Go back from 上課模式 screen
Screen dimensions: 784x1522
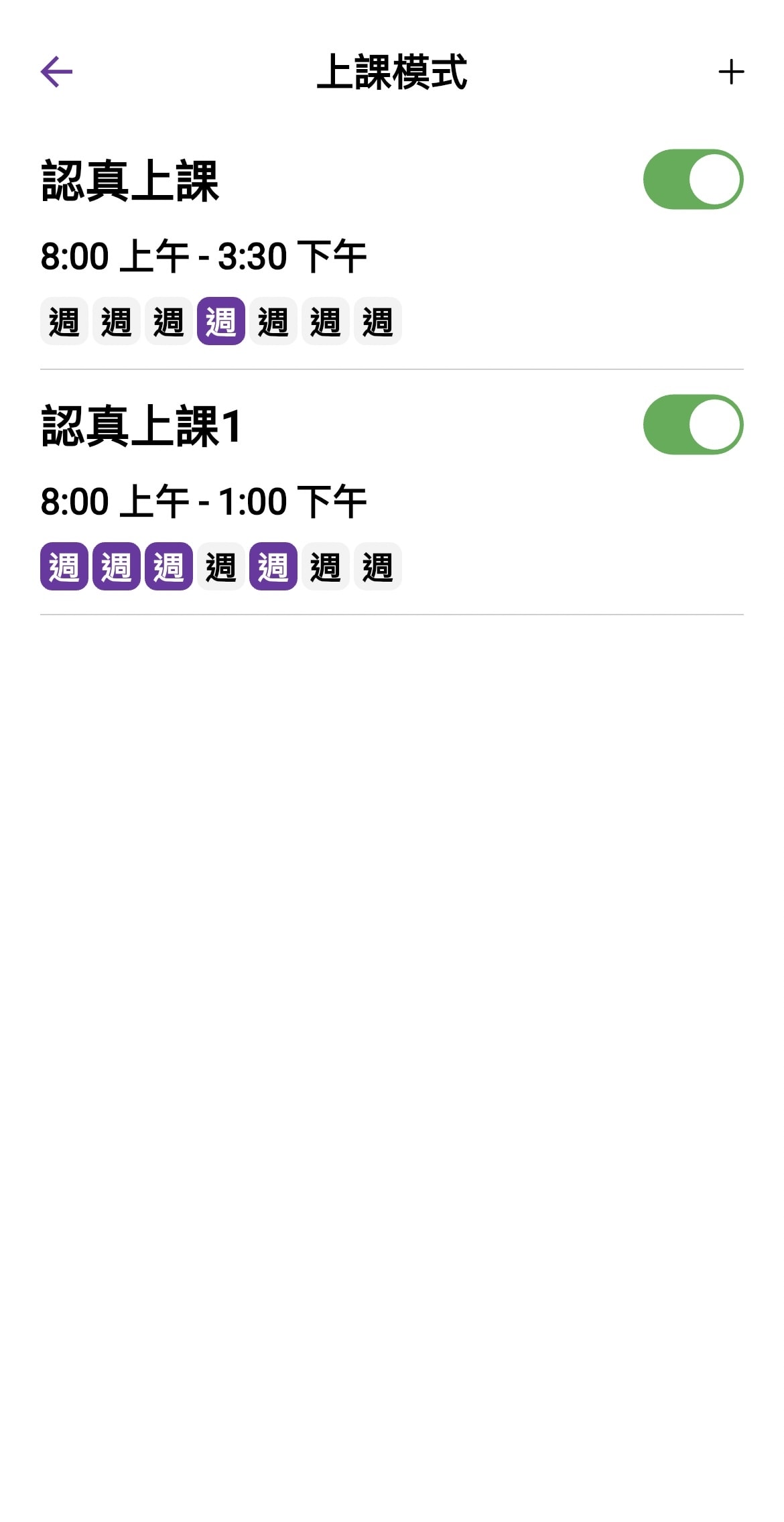(x=56, y=72)
